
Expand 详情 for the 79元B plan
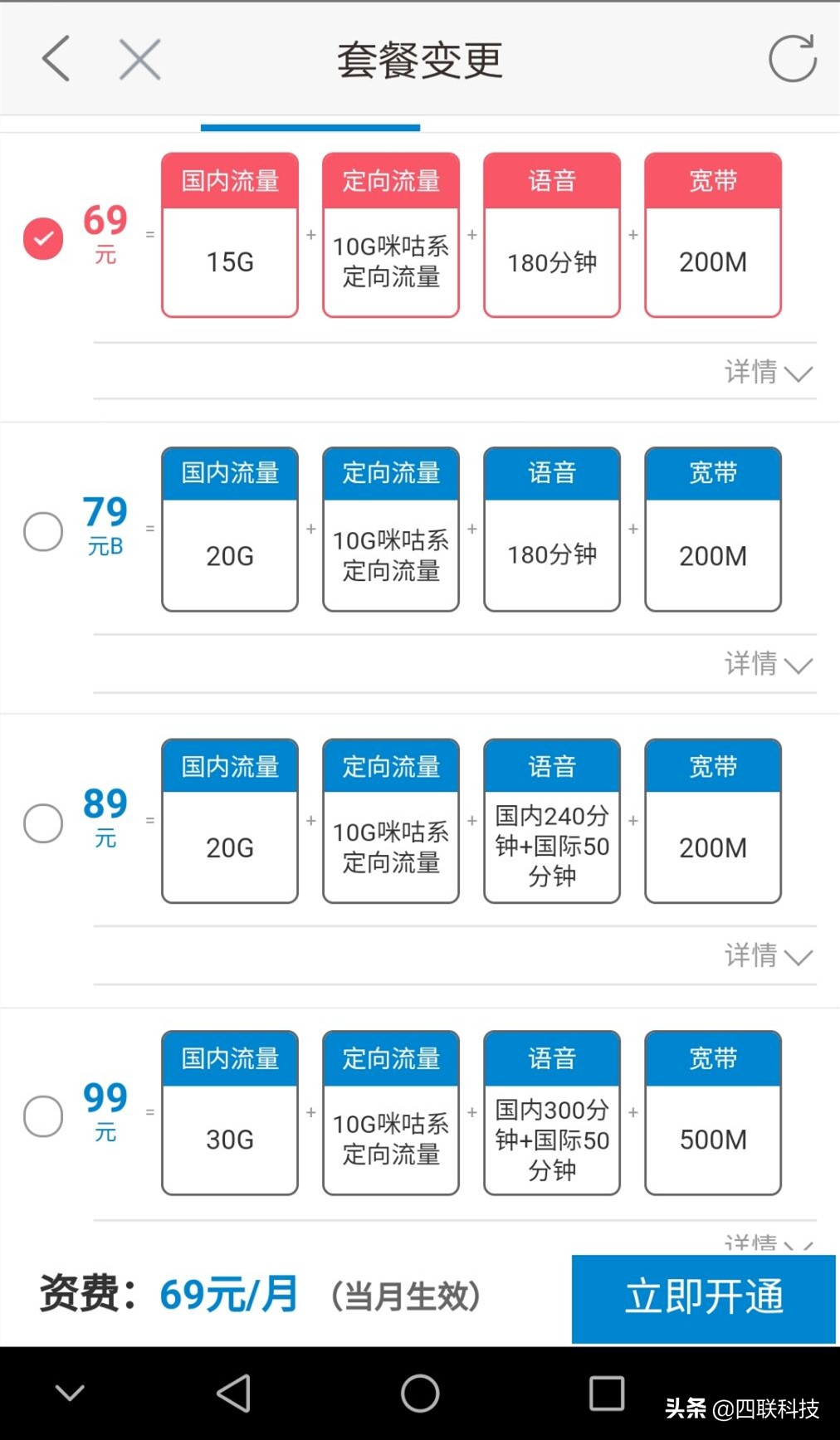[766, 664]
